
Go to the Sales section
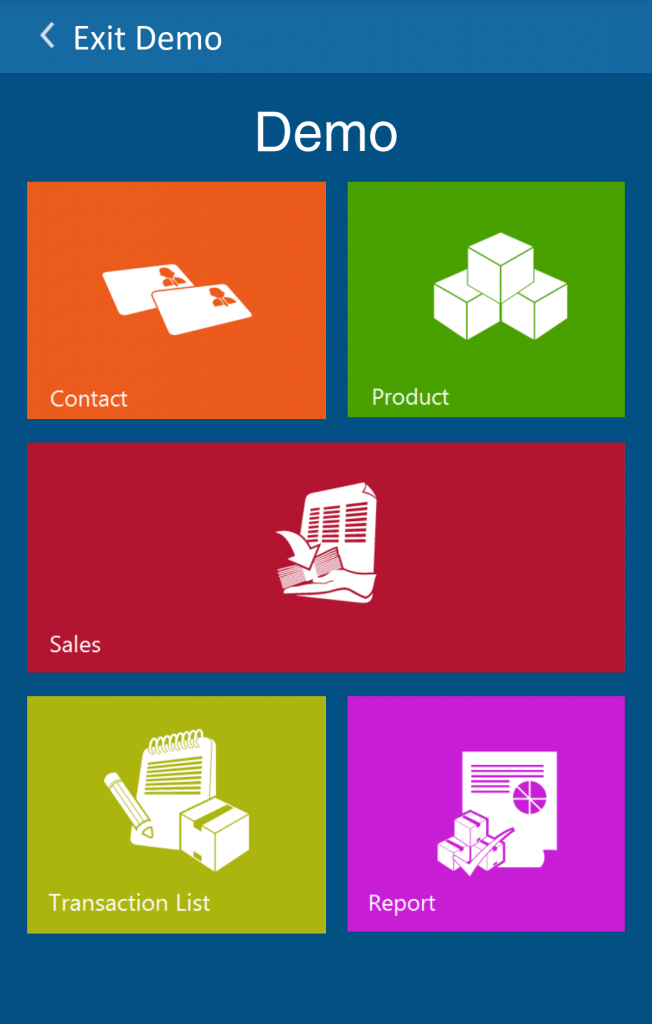(x=326, y=557)
